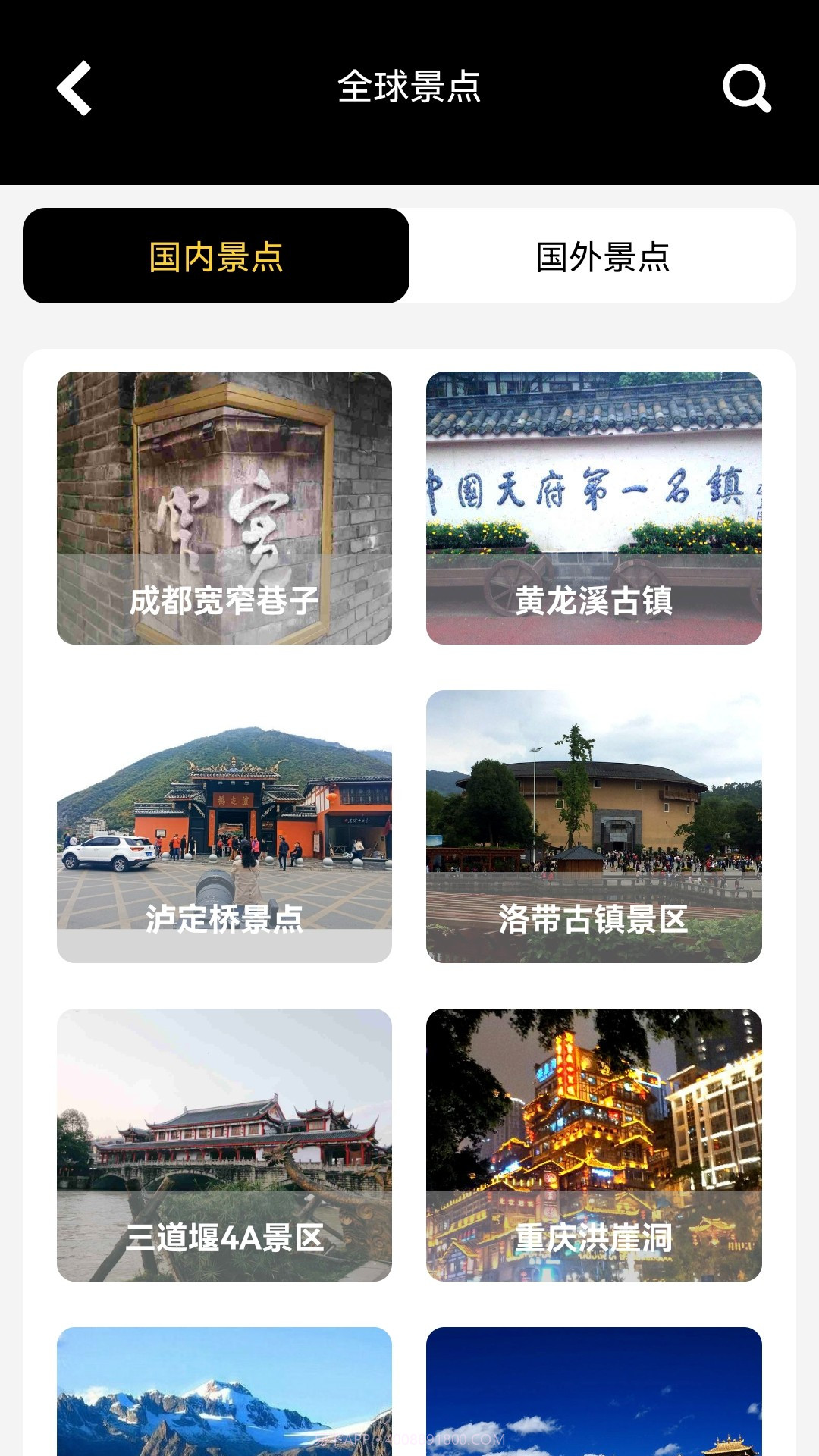Open the 泸定桥景点 entry
The height and width of the screenshot is (1456, 819).
tap(225, 827)
